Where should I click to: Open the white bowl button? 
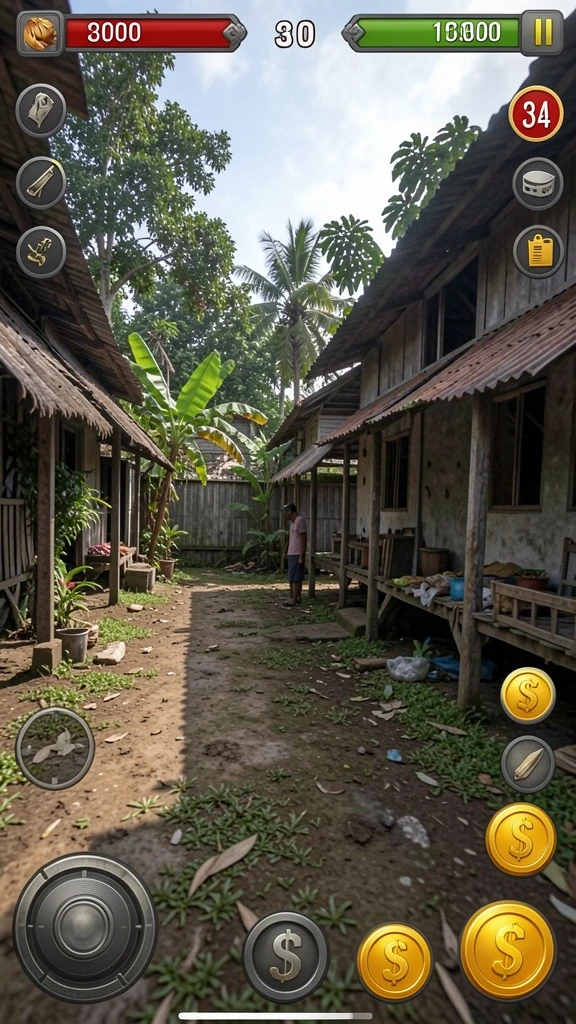(x=538, y=183)
